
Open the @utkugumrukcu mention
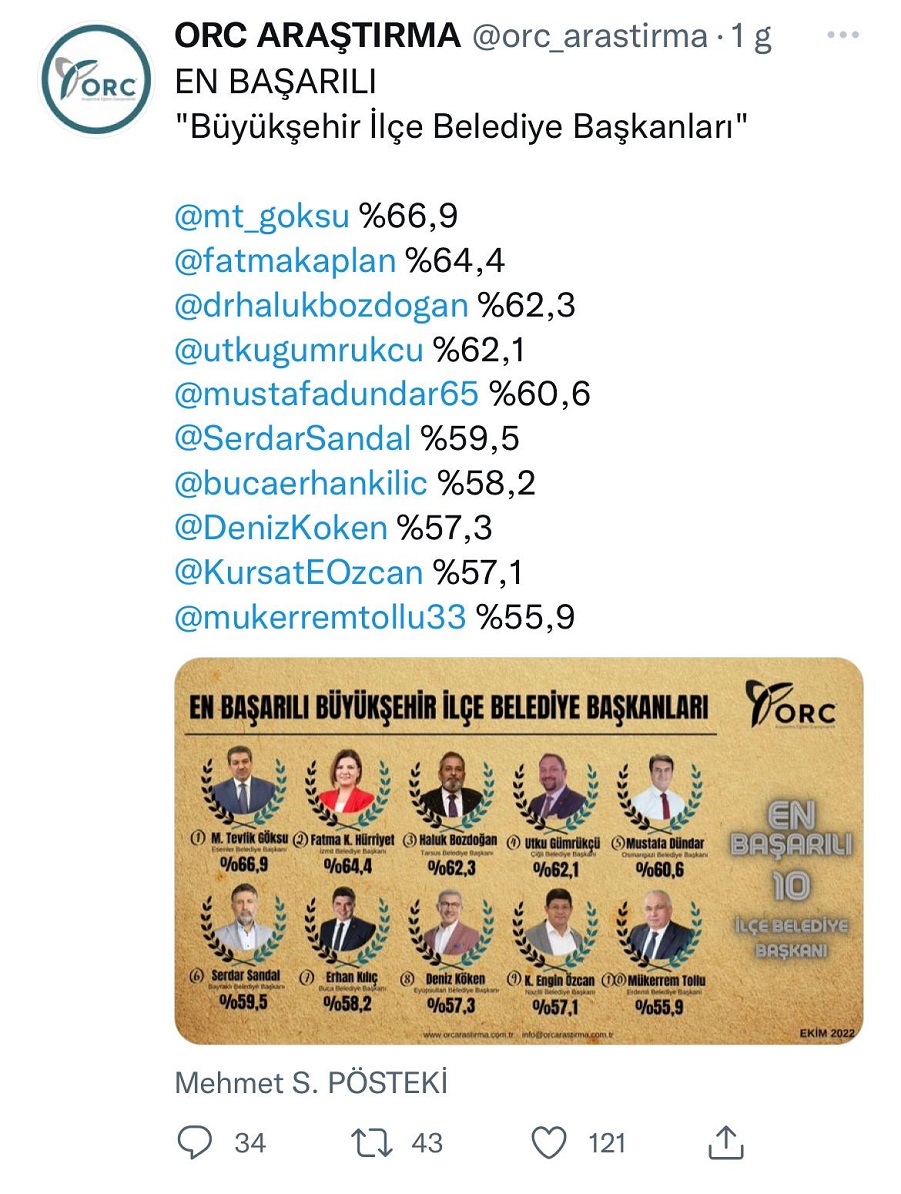[299, 350]
